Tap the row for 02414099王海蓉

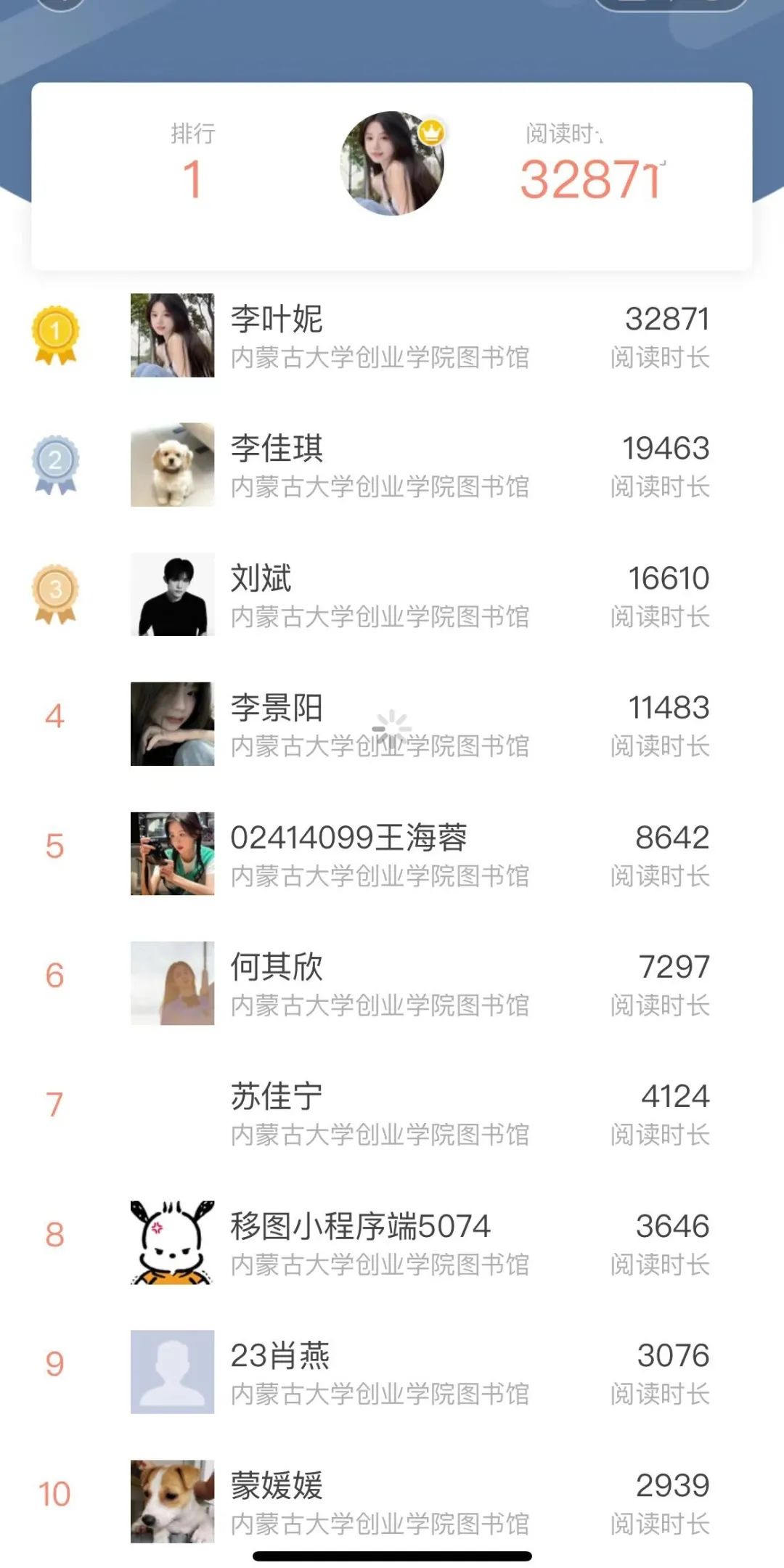pos(392,854)
